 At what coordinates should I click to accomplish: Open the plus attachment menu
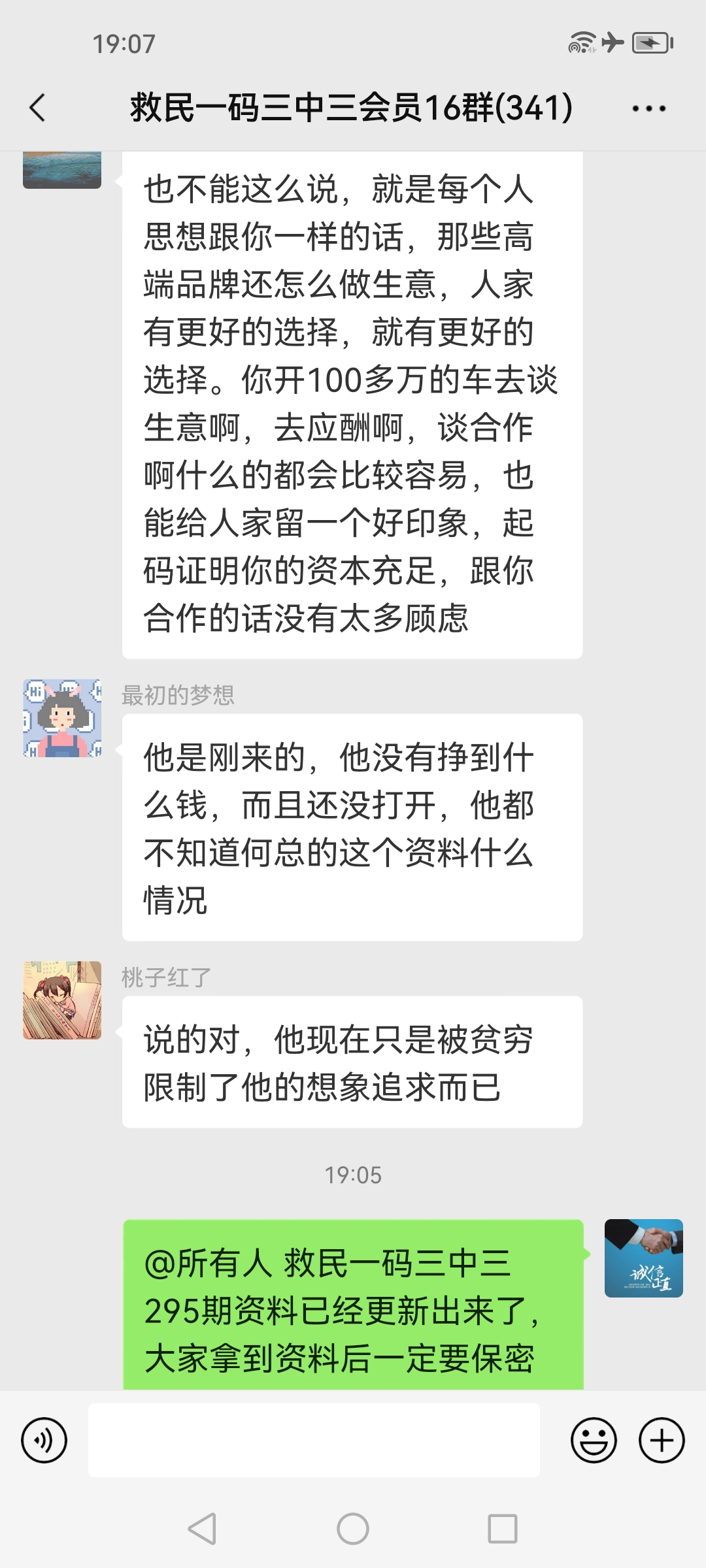(x=661, y=1440)
